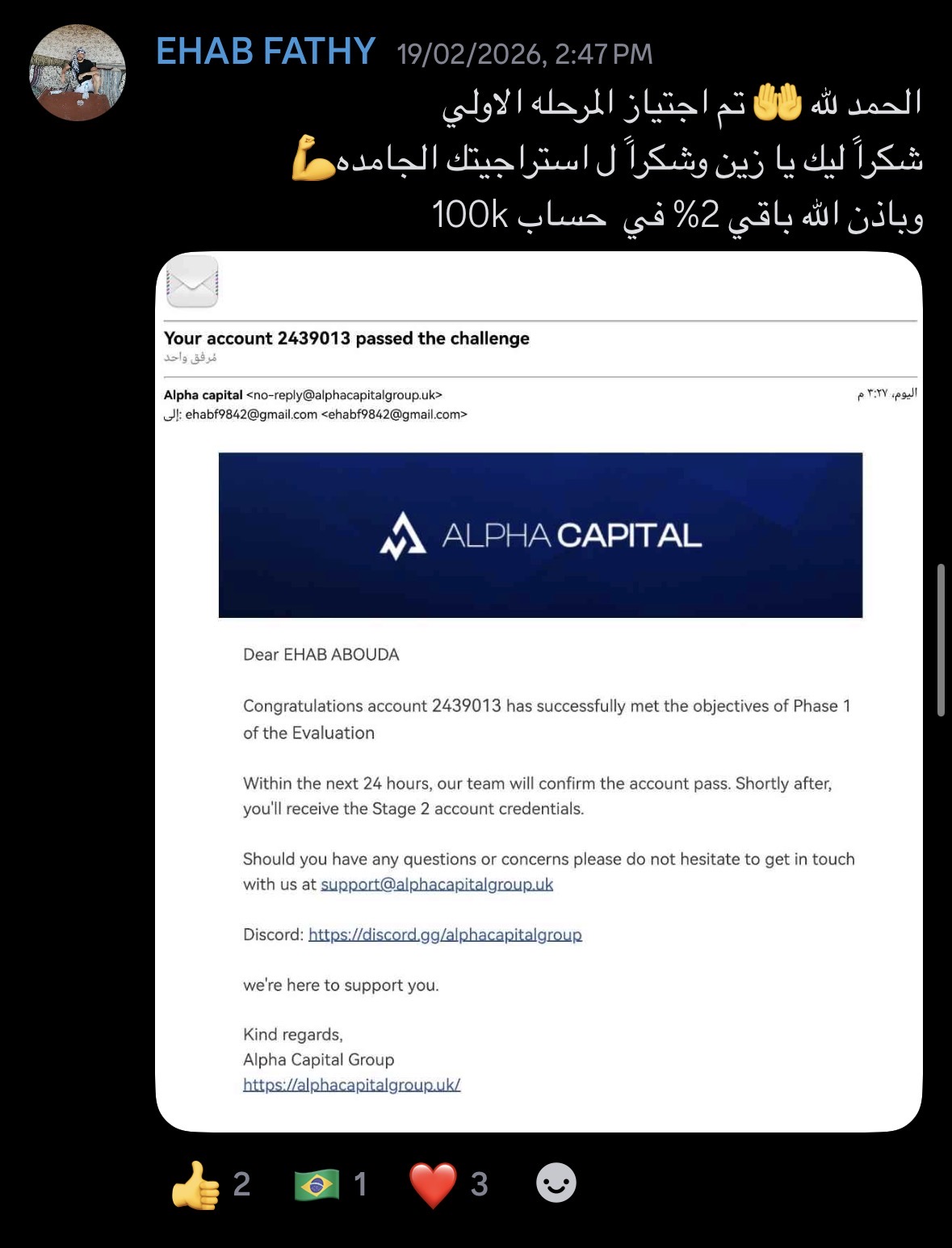Viewport: 952px width, 1248px height.
Task: Tap the EHAB FATHY username
Action: click(266, 53)
